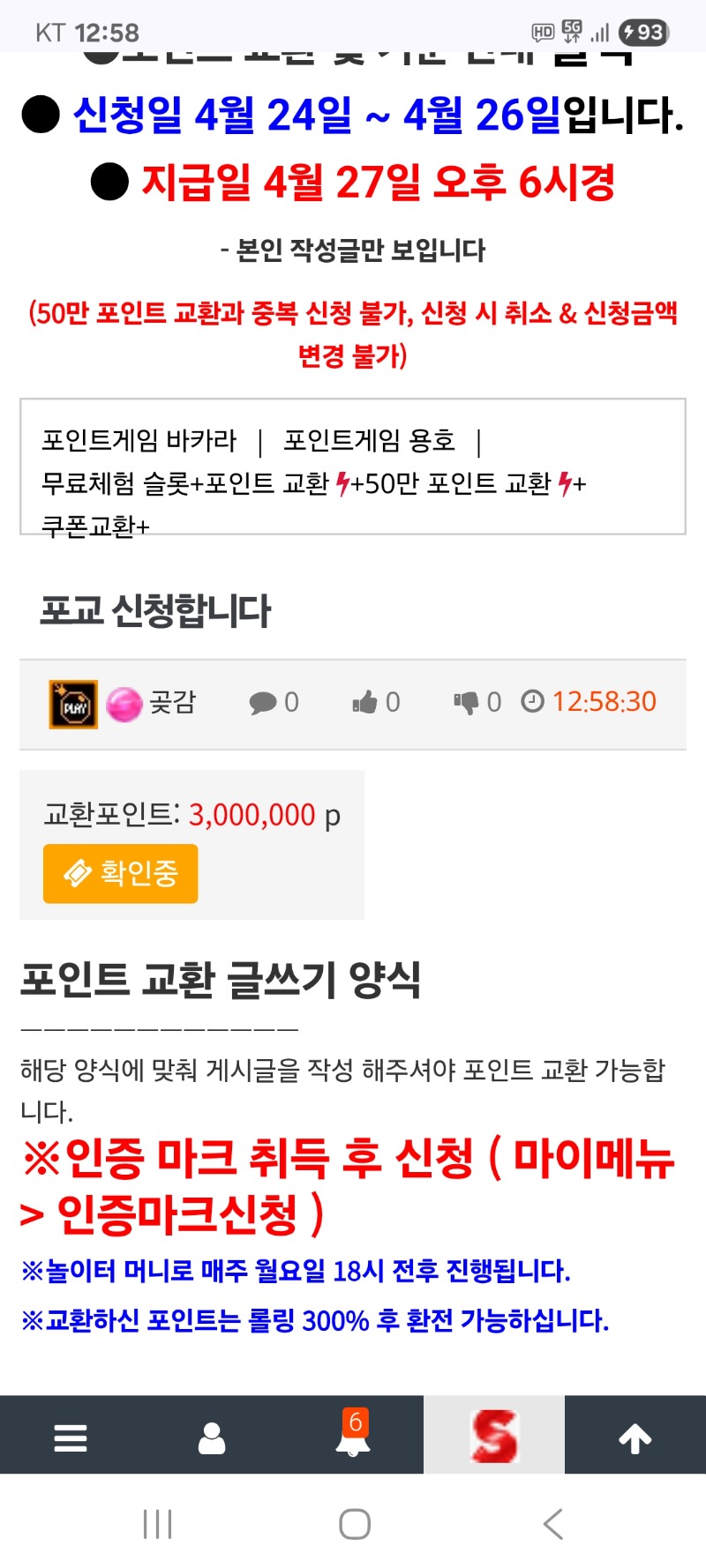The image size is (706, 1568).
Task: Go to the home screen via system home
Action: 354,1524
